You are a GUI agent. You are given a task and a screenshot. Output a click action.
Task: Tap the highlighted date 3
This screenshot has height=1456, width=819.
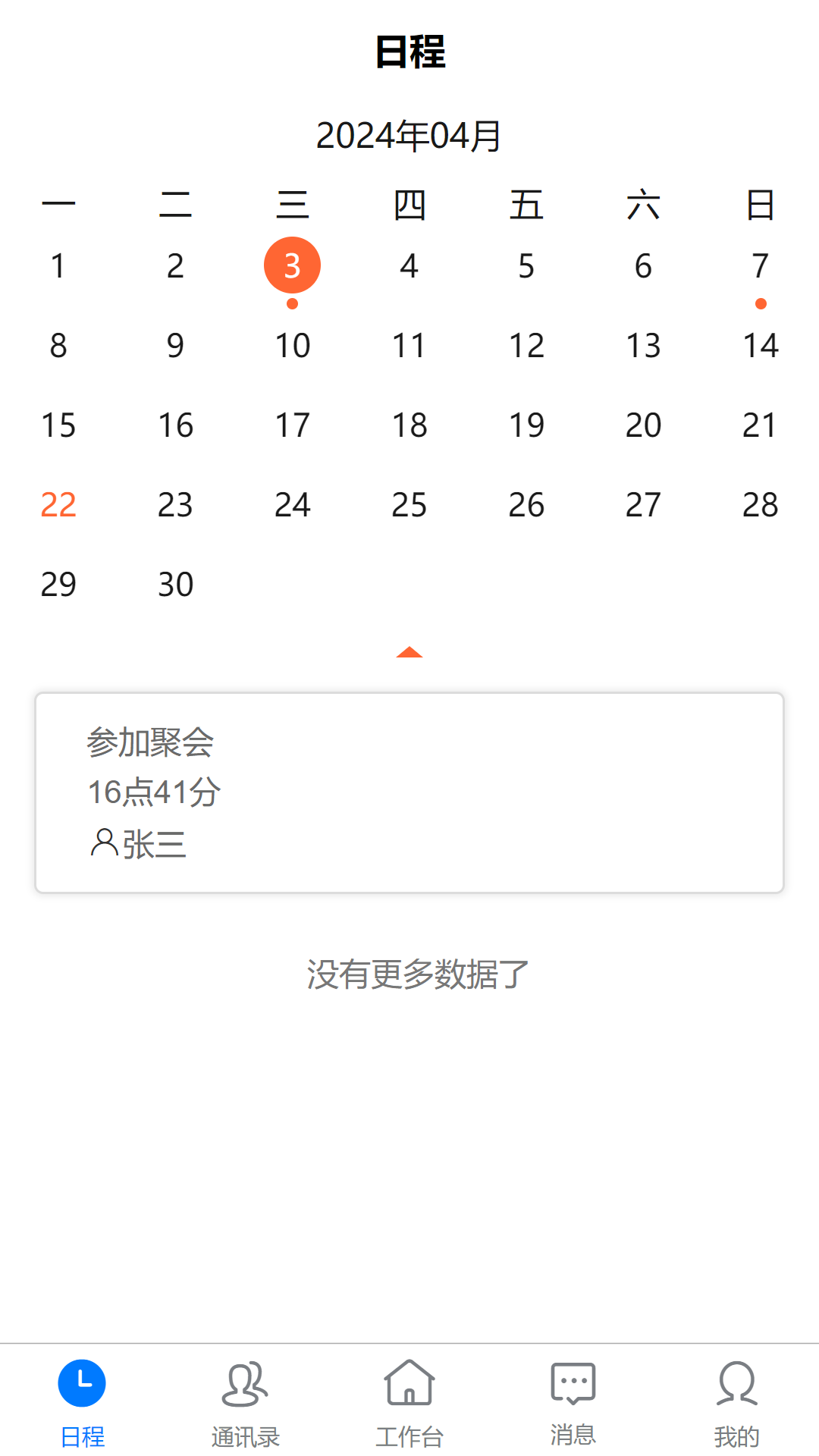point(292,266)
